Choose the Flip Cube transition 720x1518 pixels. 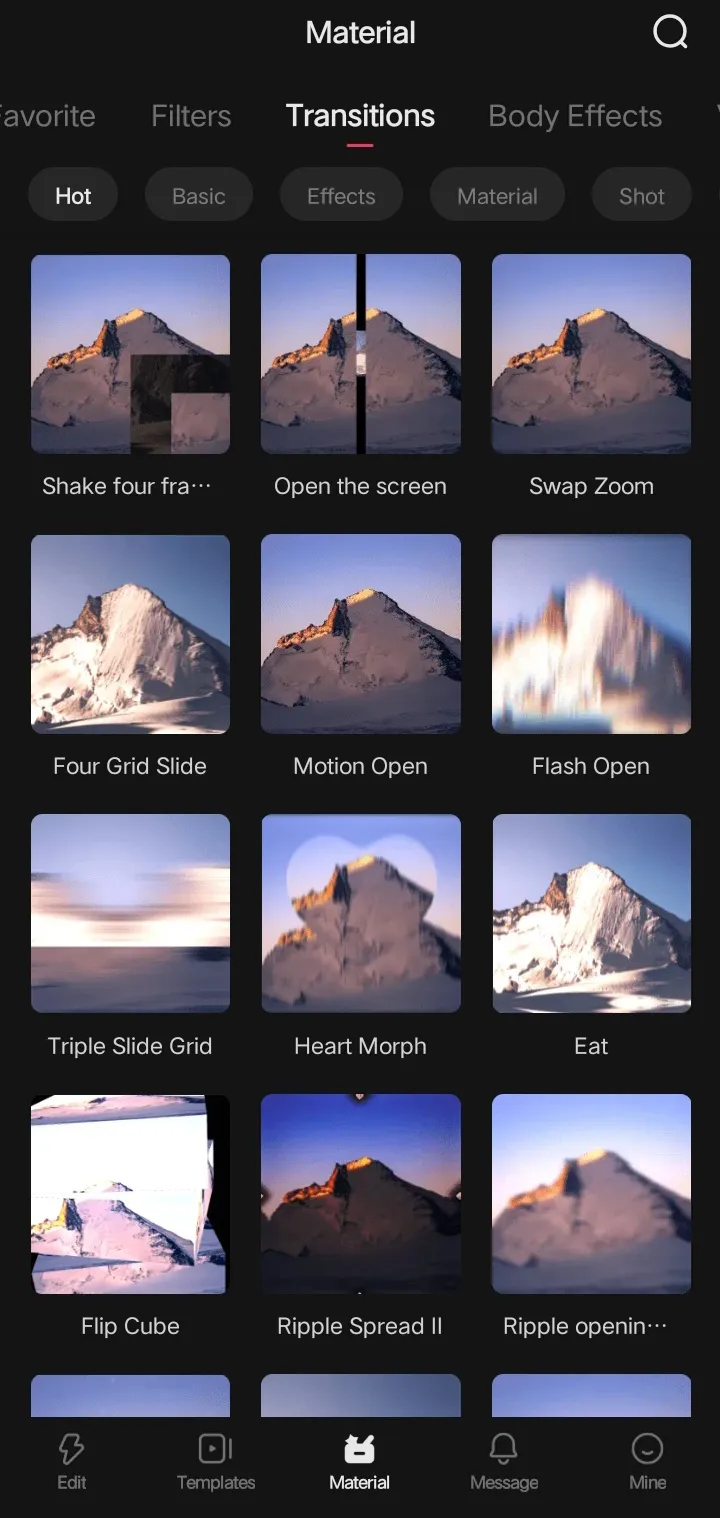coord(130,1193)
